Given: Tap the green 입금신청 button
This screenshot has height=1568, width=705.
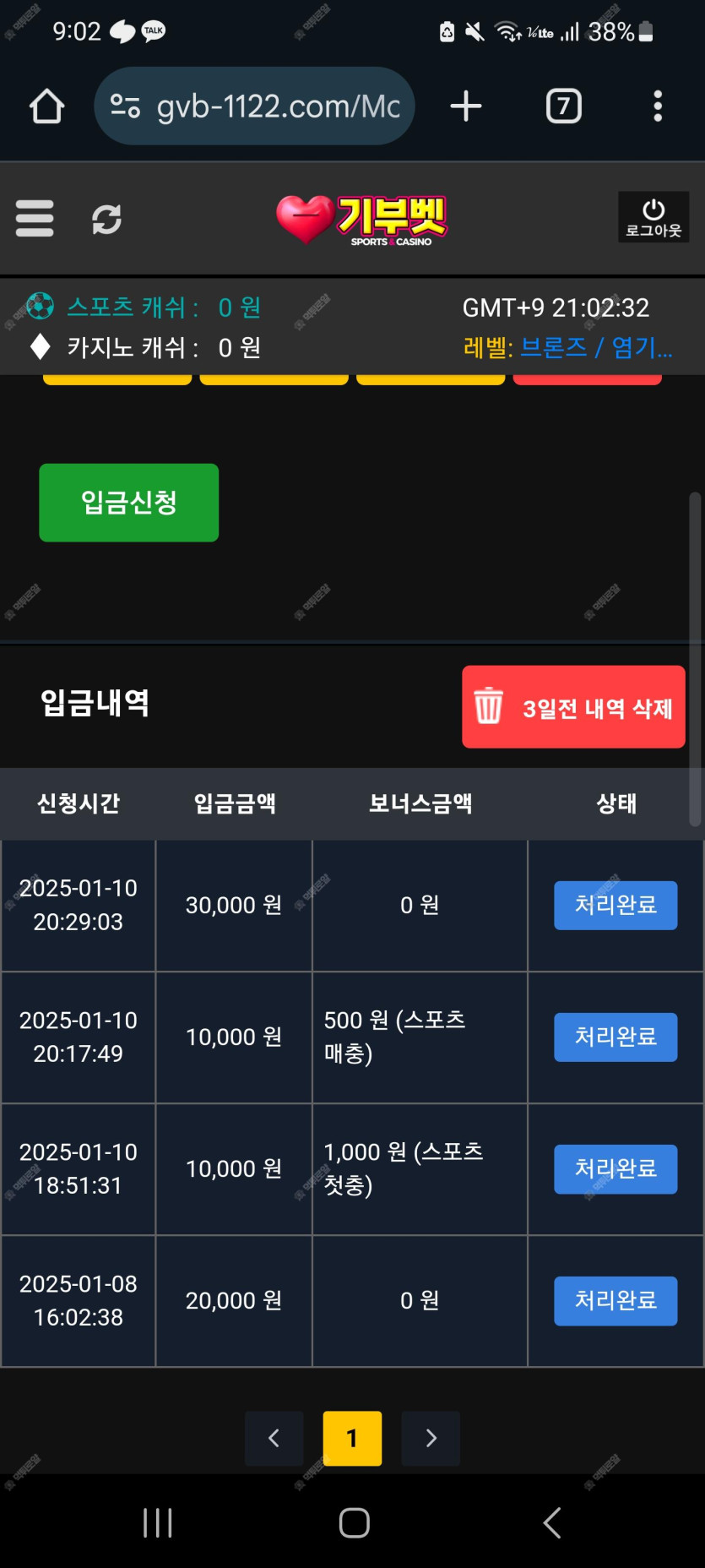Looking at the screenshot, I should coord(128,503).
